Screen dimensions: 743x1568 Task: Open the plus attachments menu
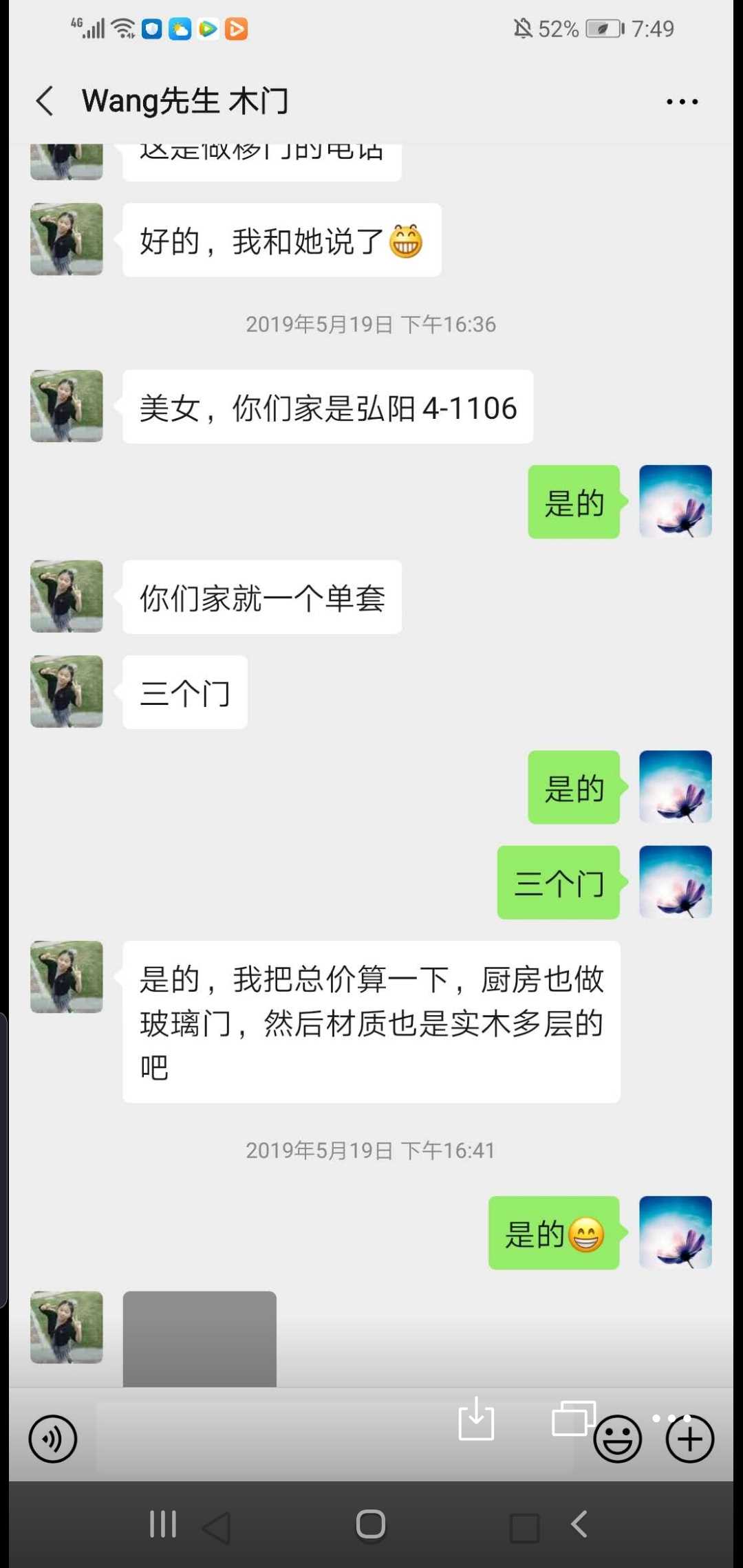tap(689, 1439)
